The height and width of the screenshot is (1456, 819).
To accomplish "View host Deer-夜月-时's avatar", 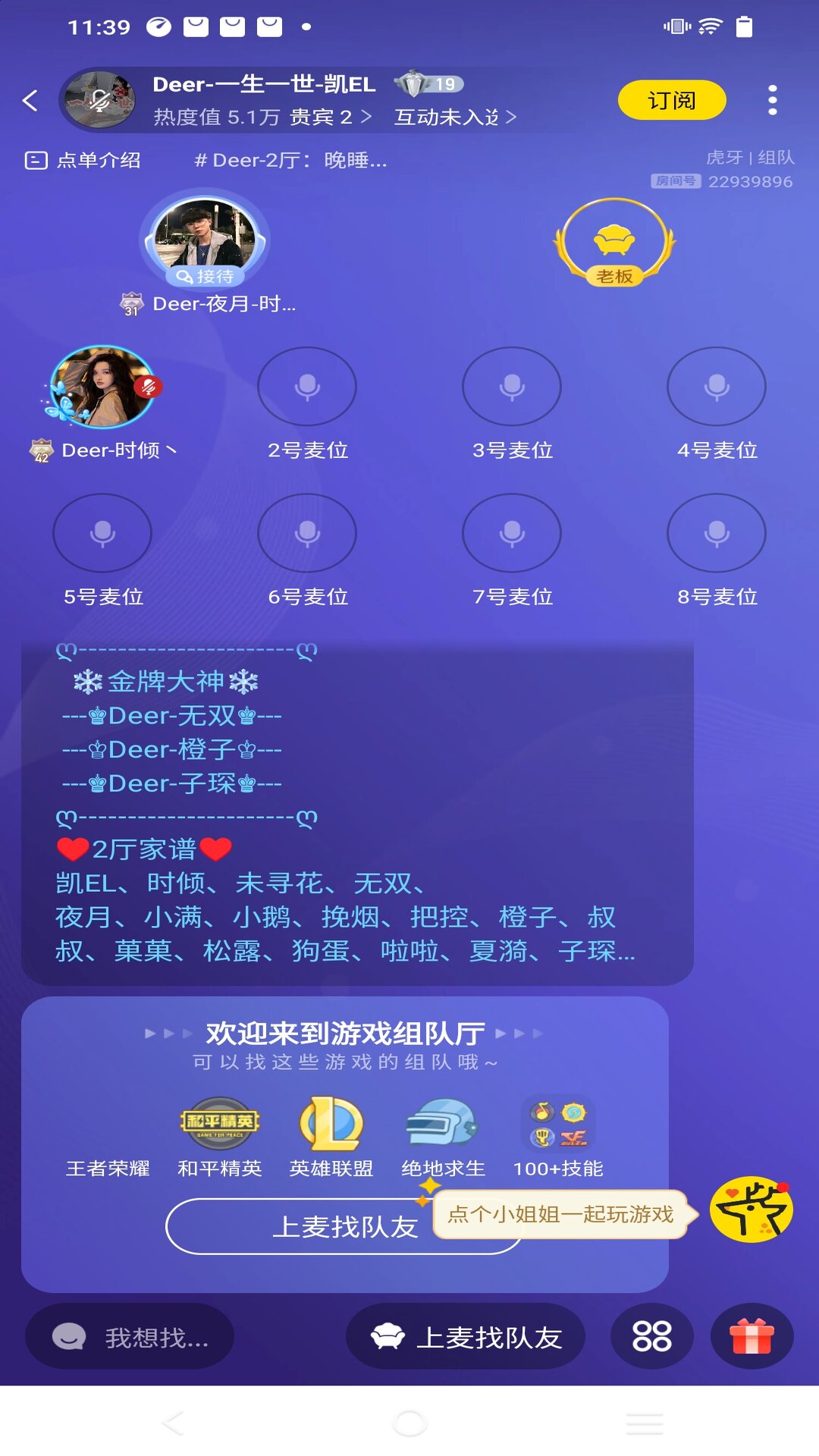I will pyautogui.click(x=204, y=237).
